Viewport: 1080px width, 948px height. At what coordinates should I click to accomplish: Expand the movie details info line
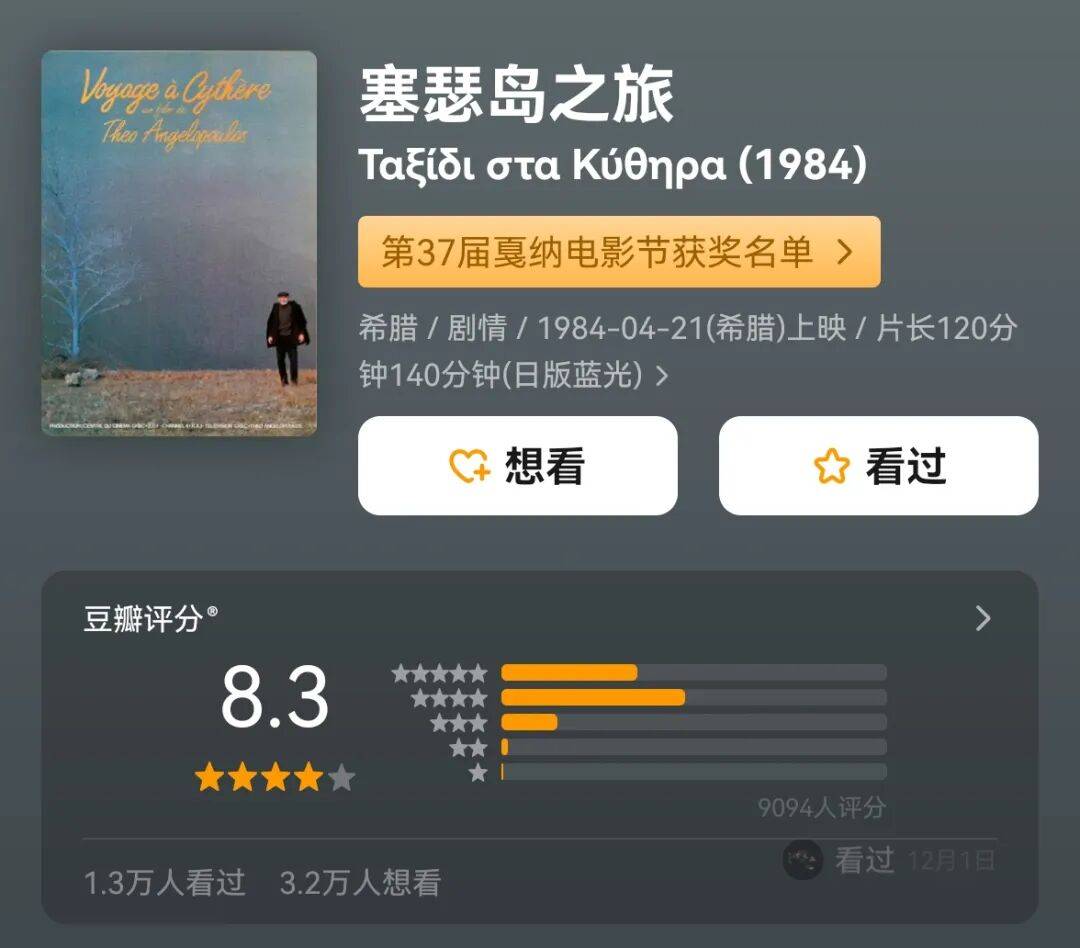pyautogui.click(x=662, y=376)
